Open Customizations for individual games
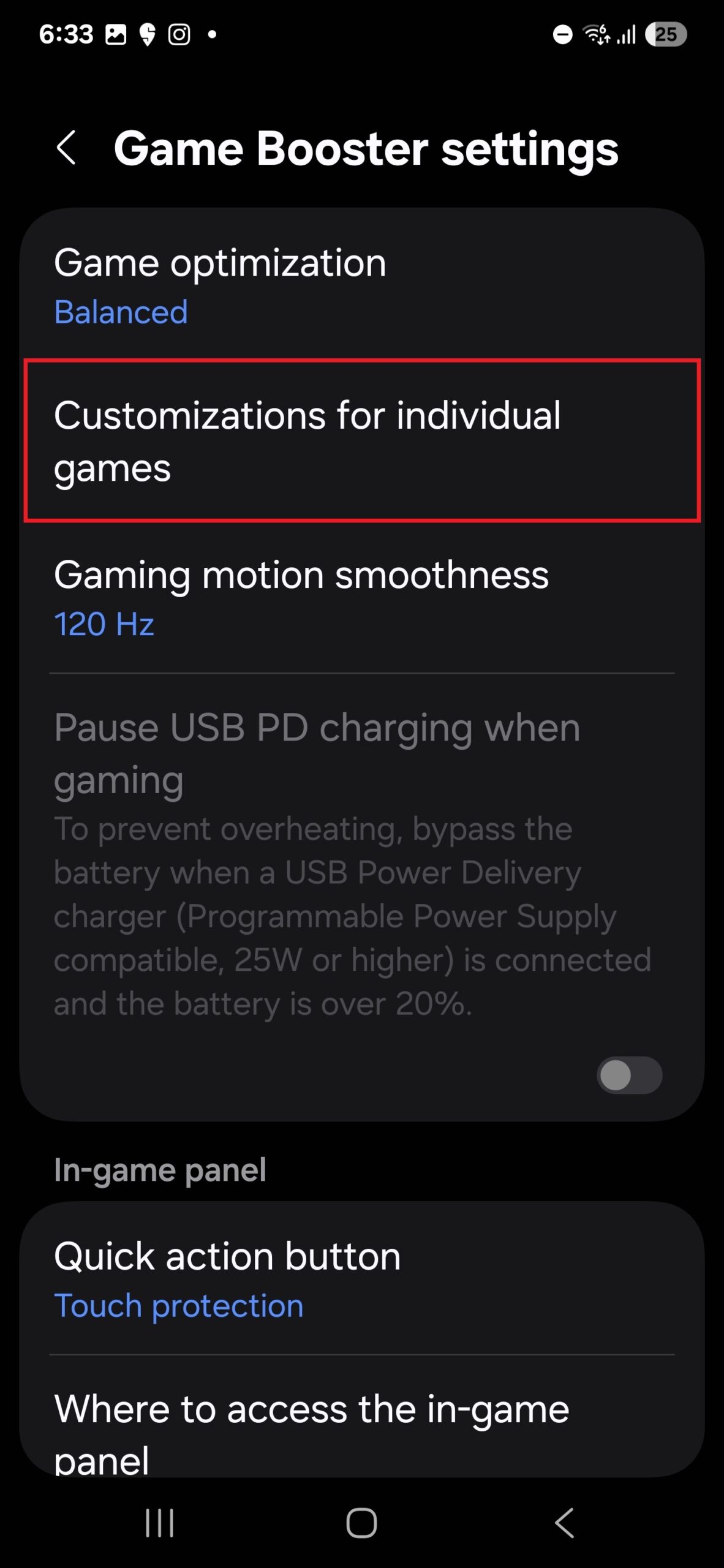Screen dimensions: 724x1568 pyautogui.click(x=361, y=441)
